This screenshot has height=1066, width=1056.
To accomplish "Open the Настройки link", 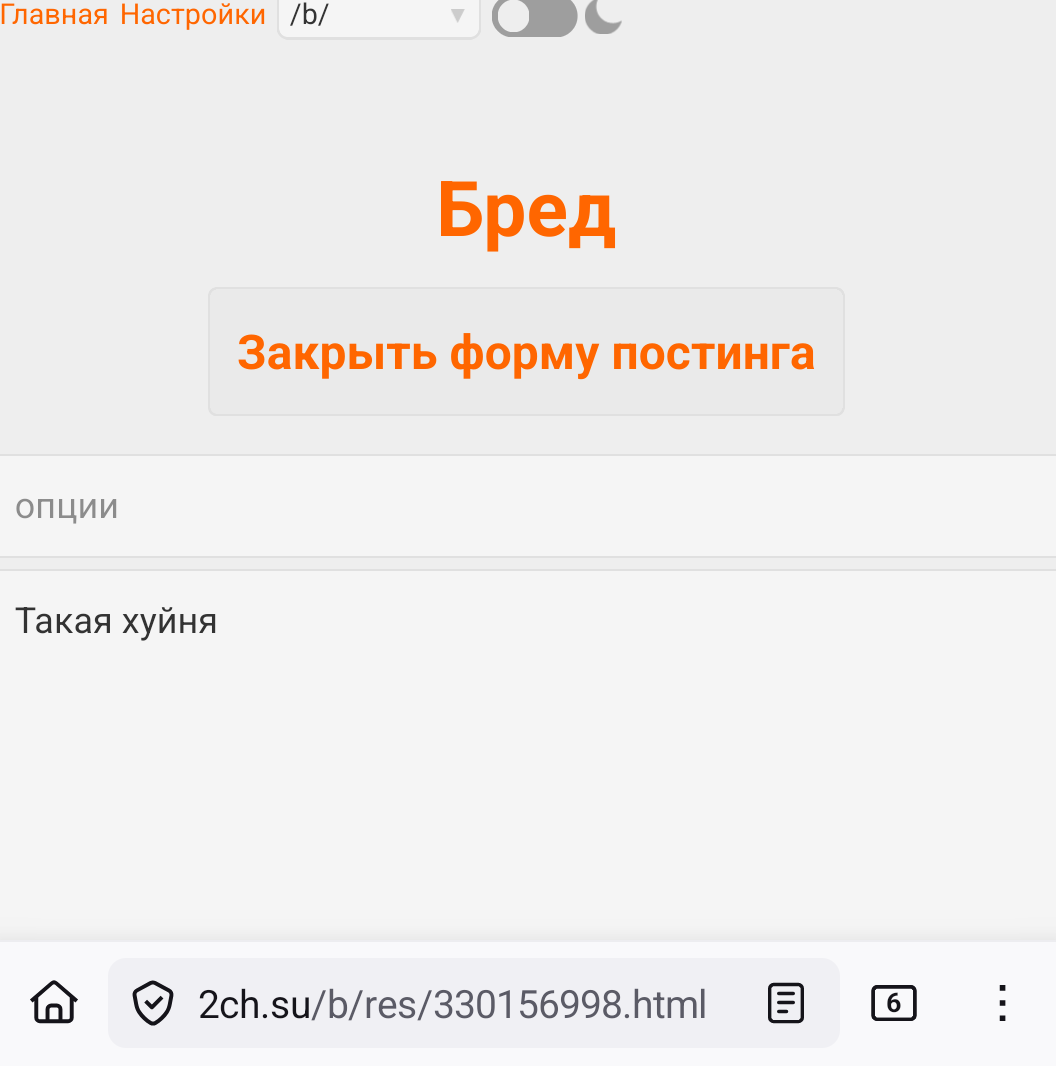I will [193, 15].
